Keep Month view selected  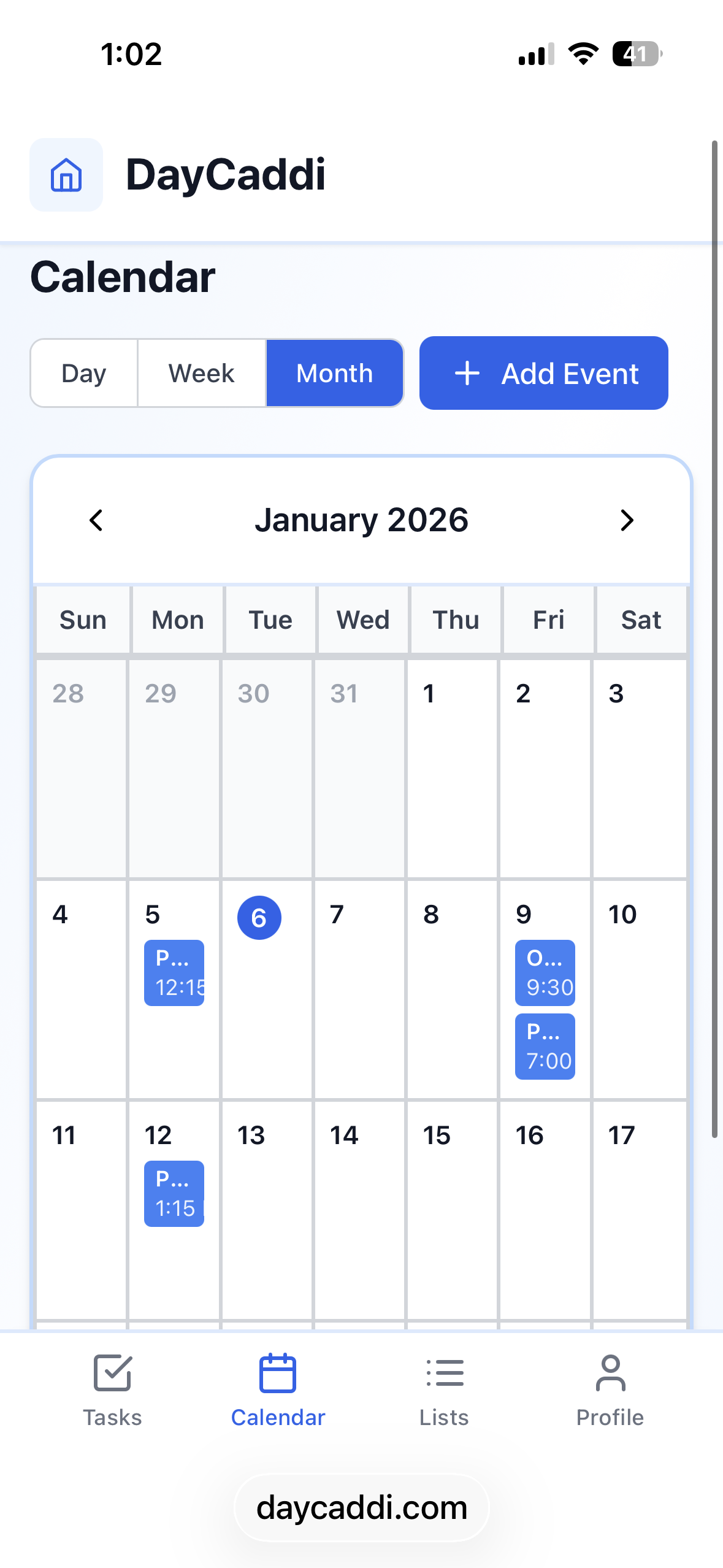334,372
